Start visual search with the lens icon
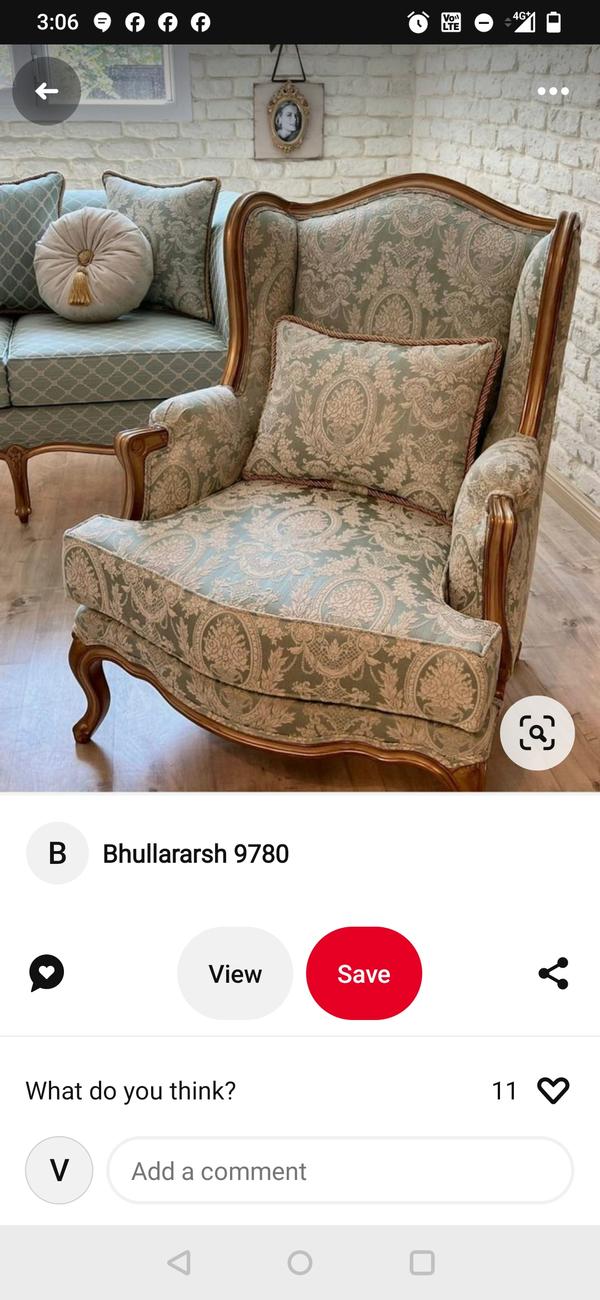This screenshot has width=600, height=1300. [537, 733]
